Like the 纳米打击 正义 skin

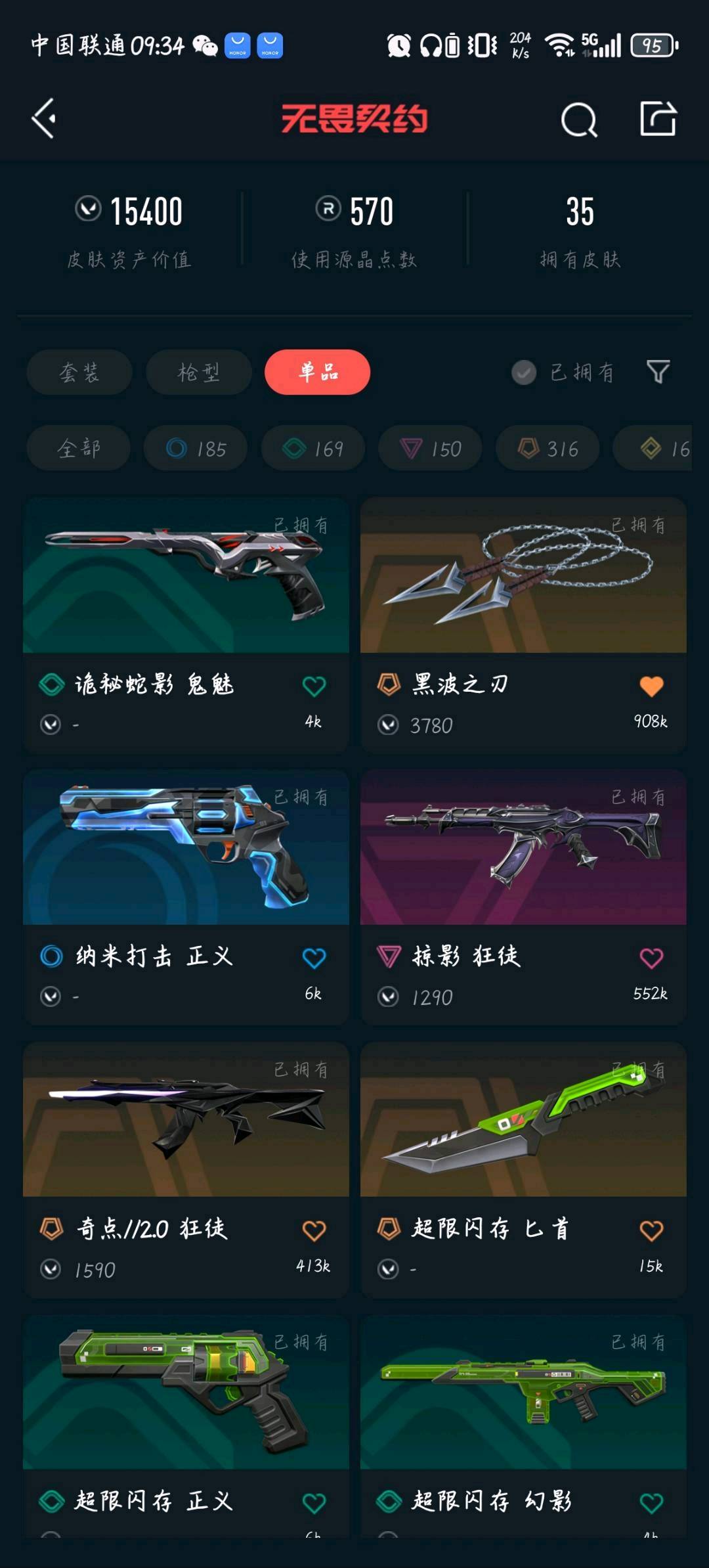pyautogui.click(x=314, y=958)
